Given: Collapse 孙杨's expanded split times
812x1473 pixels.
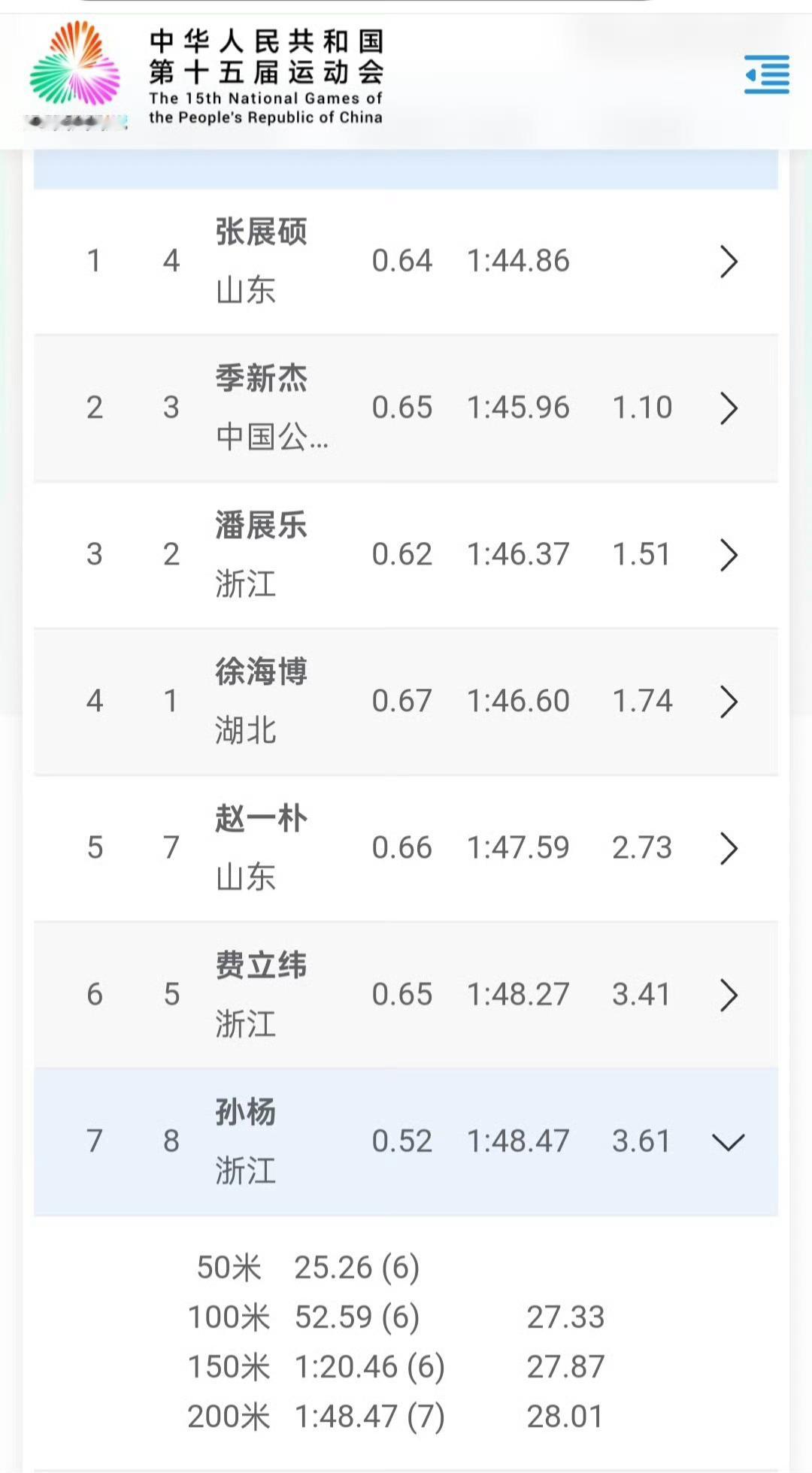Looking at the screenshot, I should point(727,1141).
